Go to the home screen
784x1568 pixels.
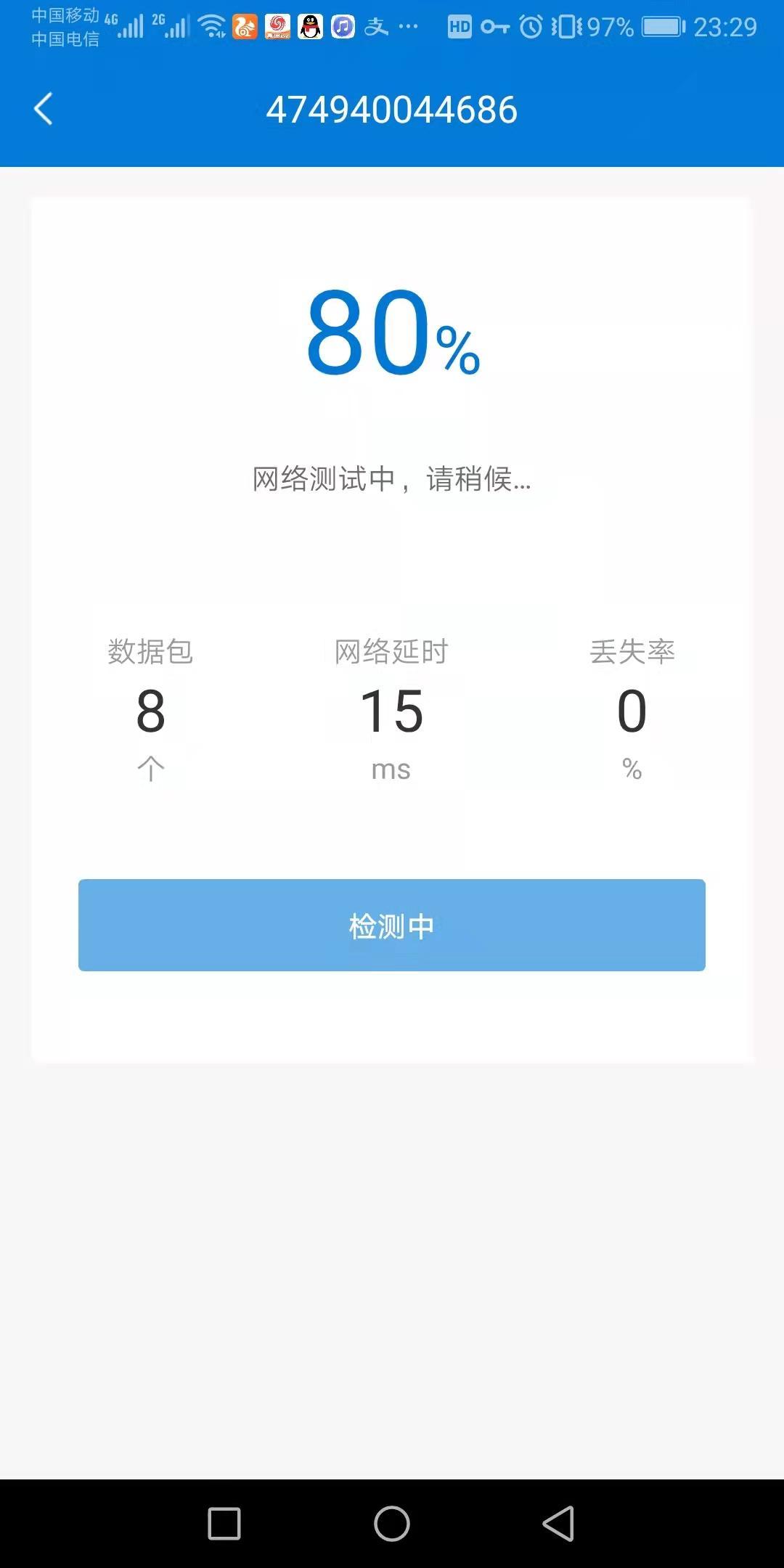(x=392, y=1523)
